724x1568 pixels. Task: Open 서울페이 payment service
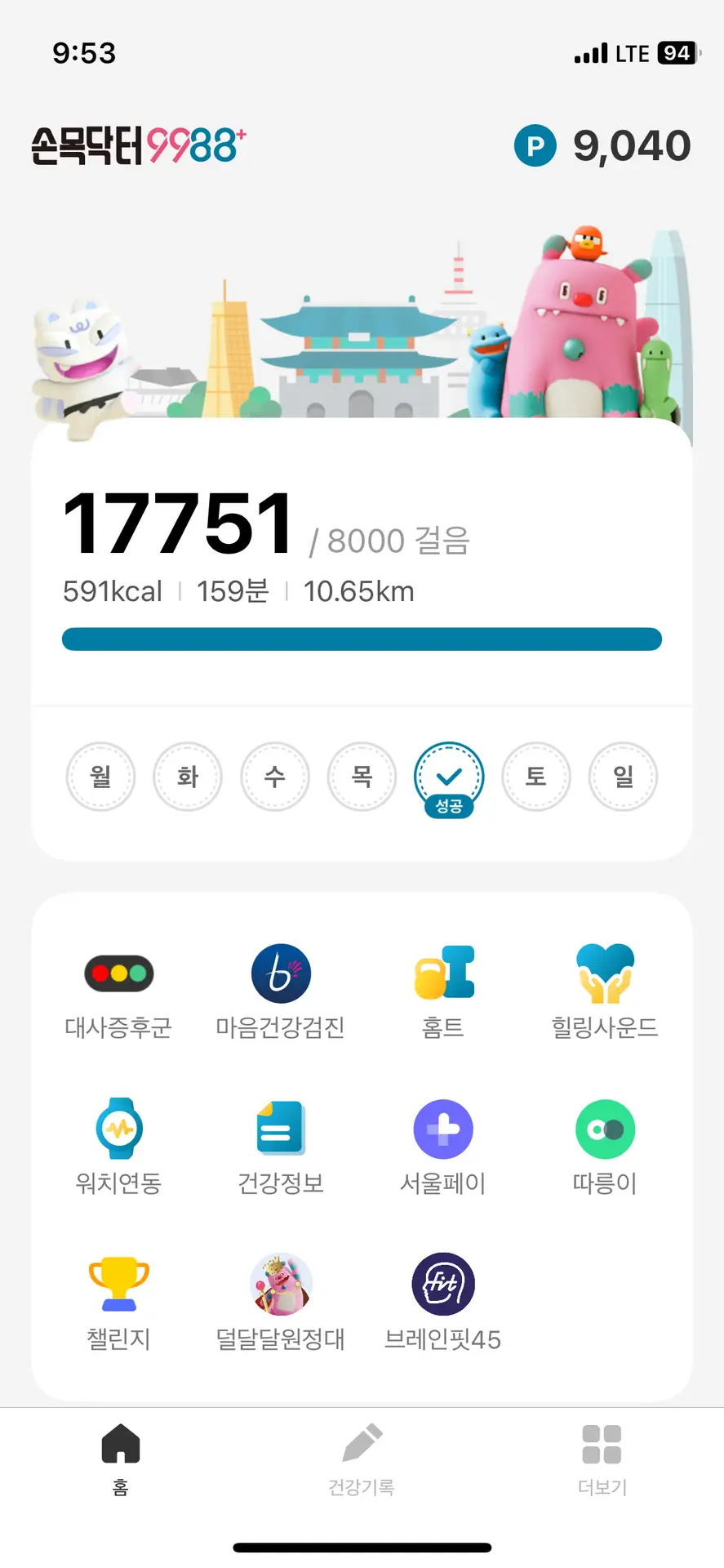(443, 1129)
